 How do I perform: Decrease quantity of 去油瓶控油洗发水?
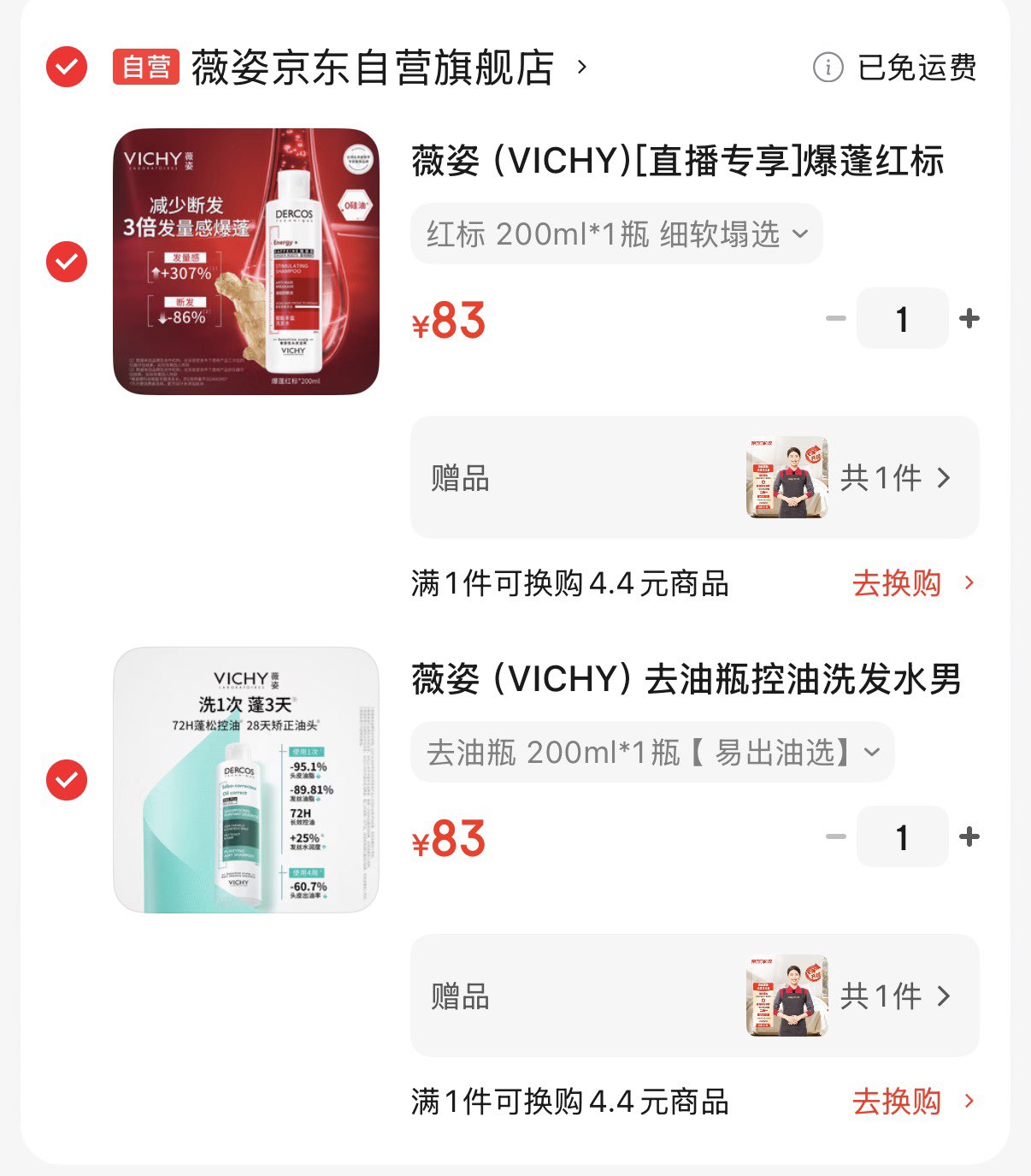click(835, 837)
